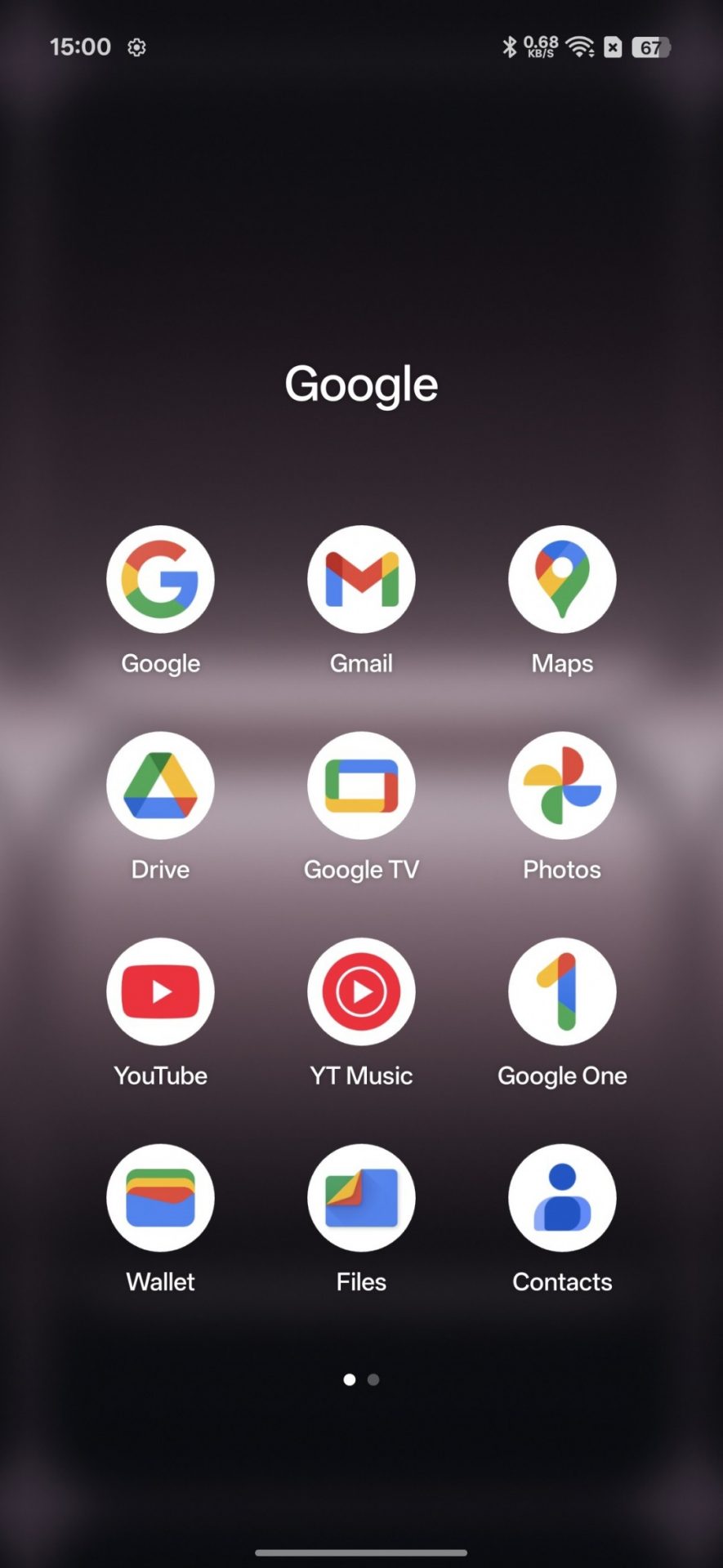This screenshot has width=723, height=1568.
Task: Tap the Google folder title
Action: (x=361, y=384)
